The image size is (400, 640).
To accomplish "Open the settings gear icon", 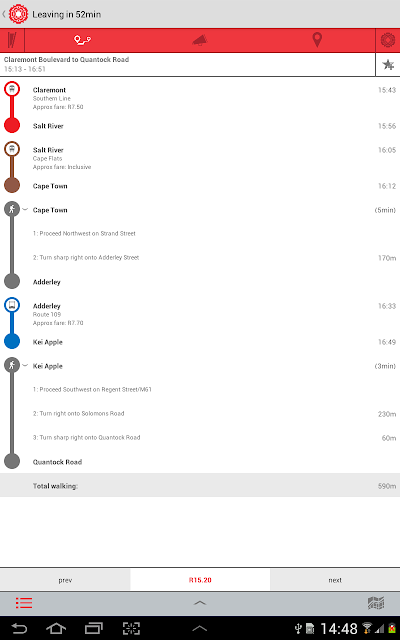I will pos(388,40).
